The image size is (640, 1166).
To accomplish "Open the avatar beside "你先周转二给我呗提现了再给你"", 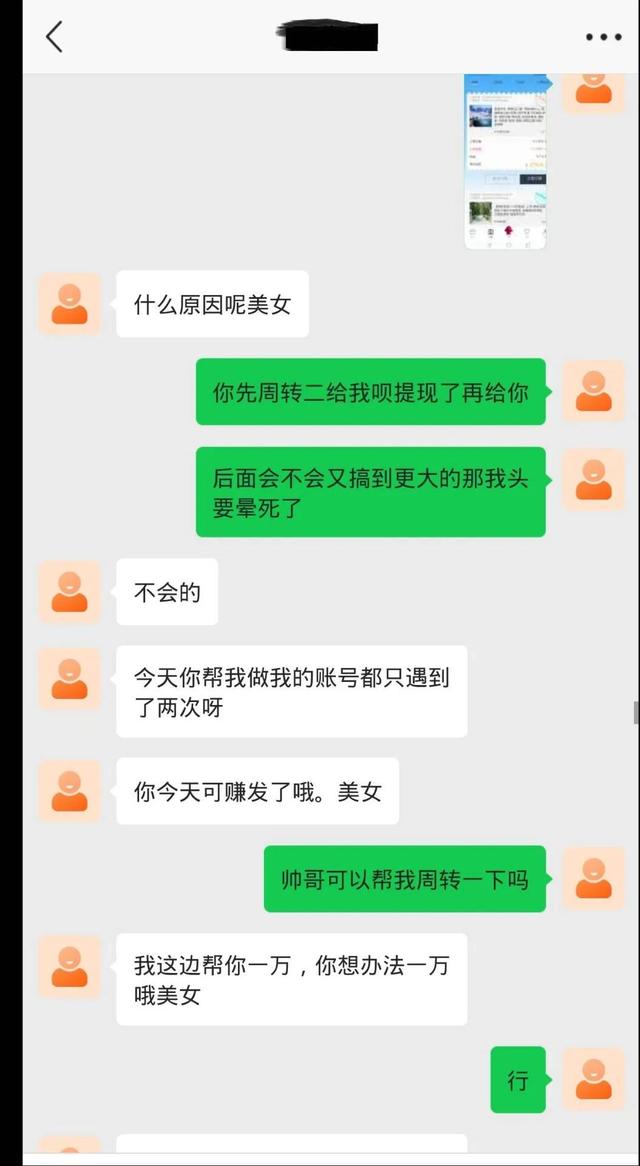I will point(594,391).
